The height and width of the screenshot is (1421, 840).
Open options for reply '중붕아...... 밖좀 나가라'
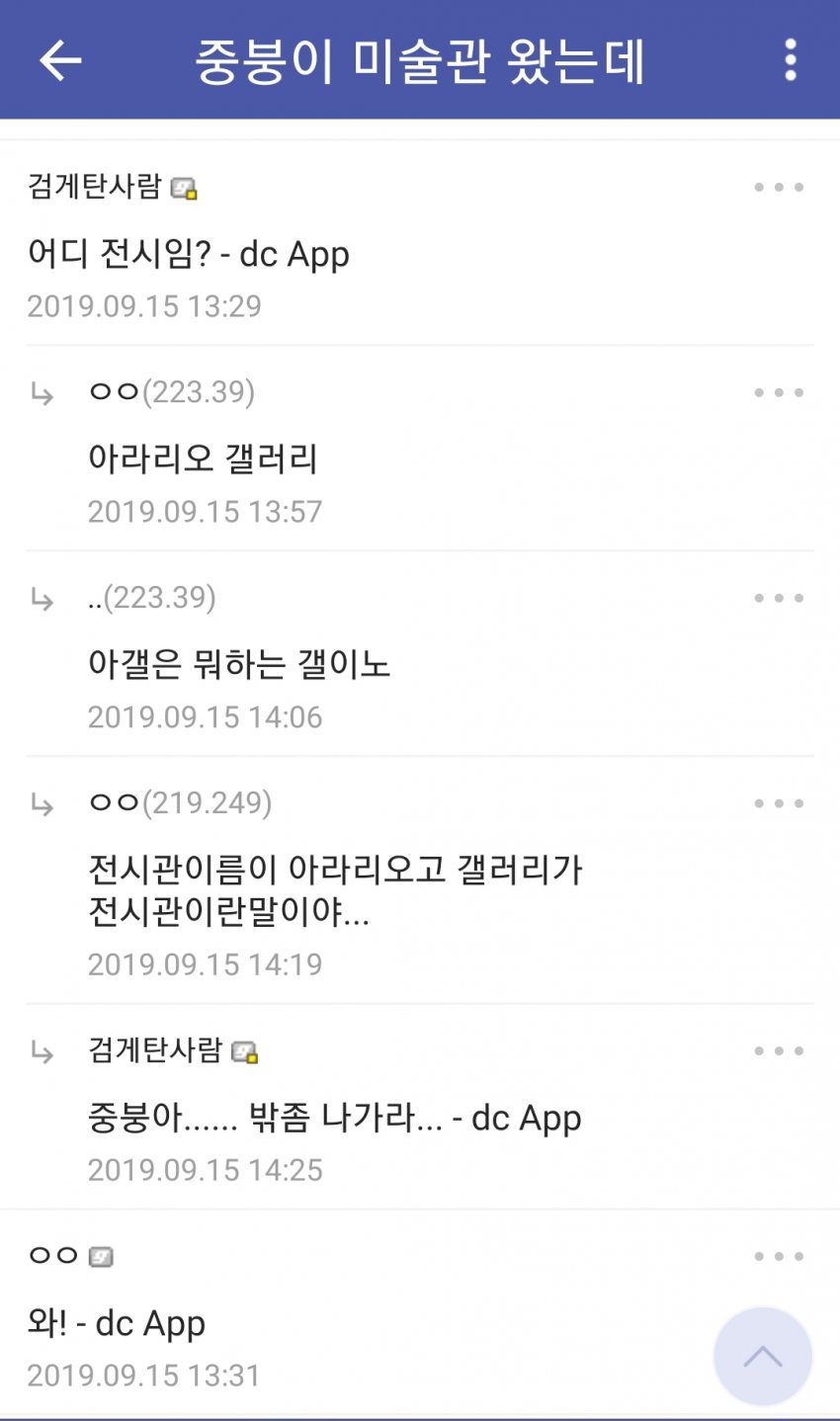(779, 1050)
